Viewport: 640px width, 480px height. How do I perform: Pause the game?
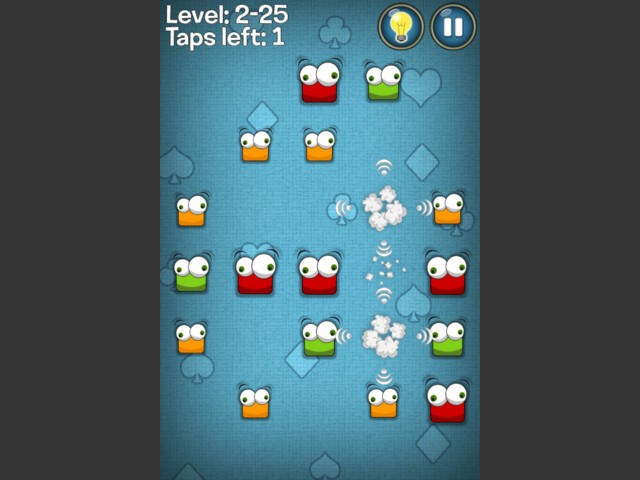pyautogui.click(x=453, y=26)
